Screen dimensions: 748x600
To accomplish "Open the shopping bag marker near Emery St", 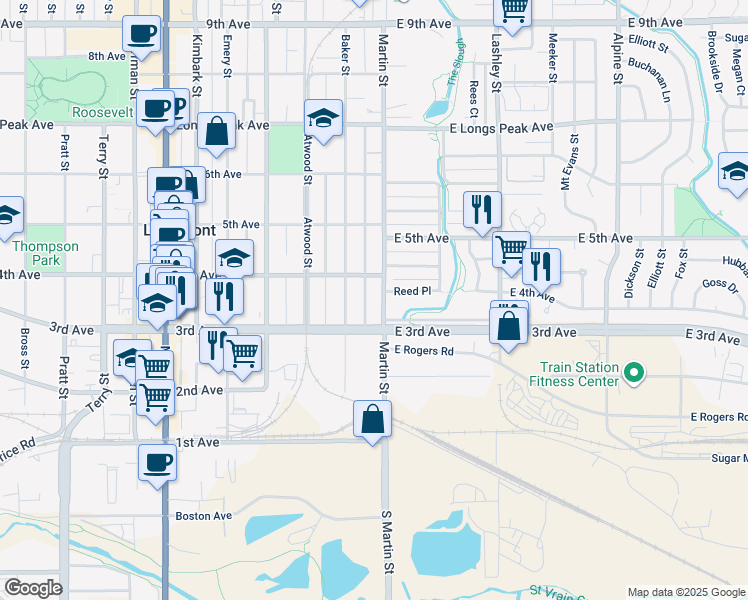I will click(216, 131).
